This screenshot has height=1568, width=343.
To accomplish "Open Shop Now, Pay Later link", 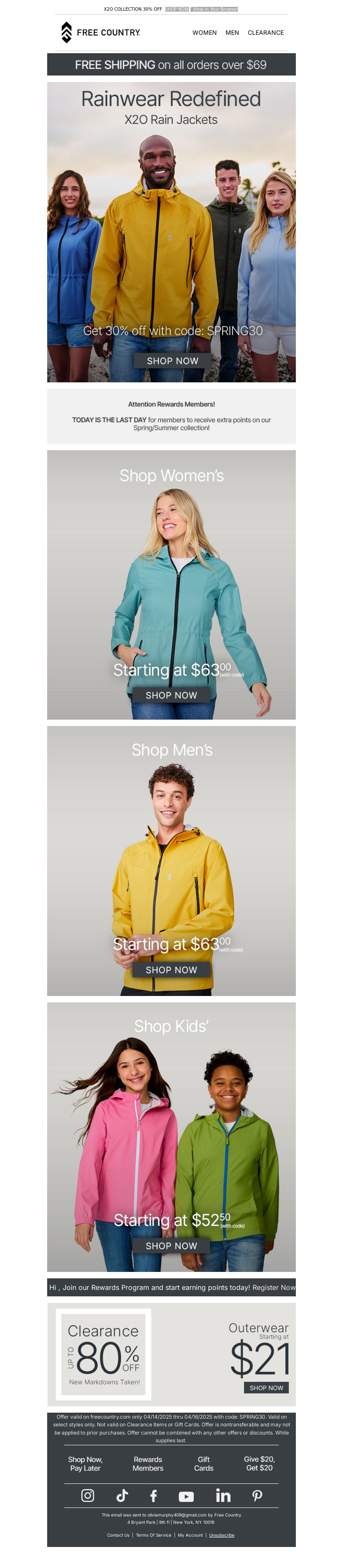I will click(x=85, y=1463).
